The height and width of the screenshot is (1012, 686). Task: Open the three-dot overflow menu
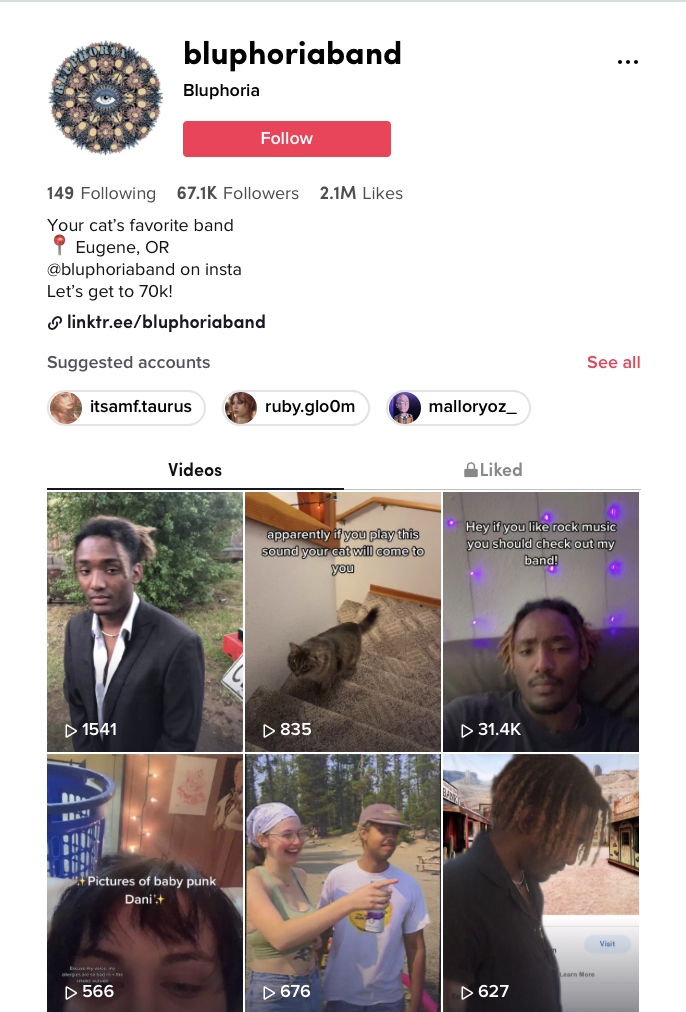click(627, 62)
